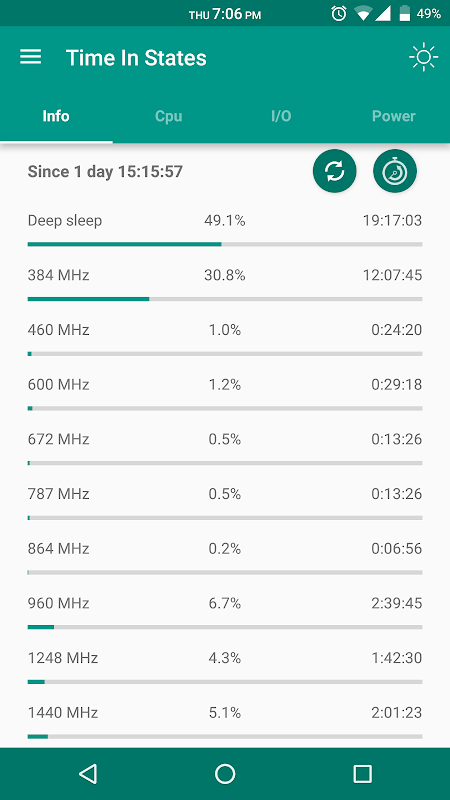Tap the stopwatch reset timer button
Viewport: 450px width, 800px height.
click(395, 171)
